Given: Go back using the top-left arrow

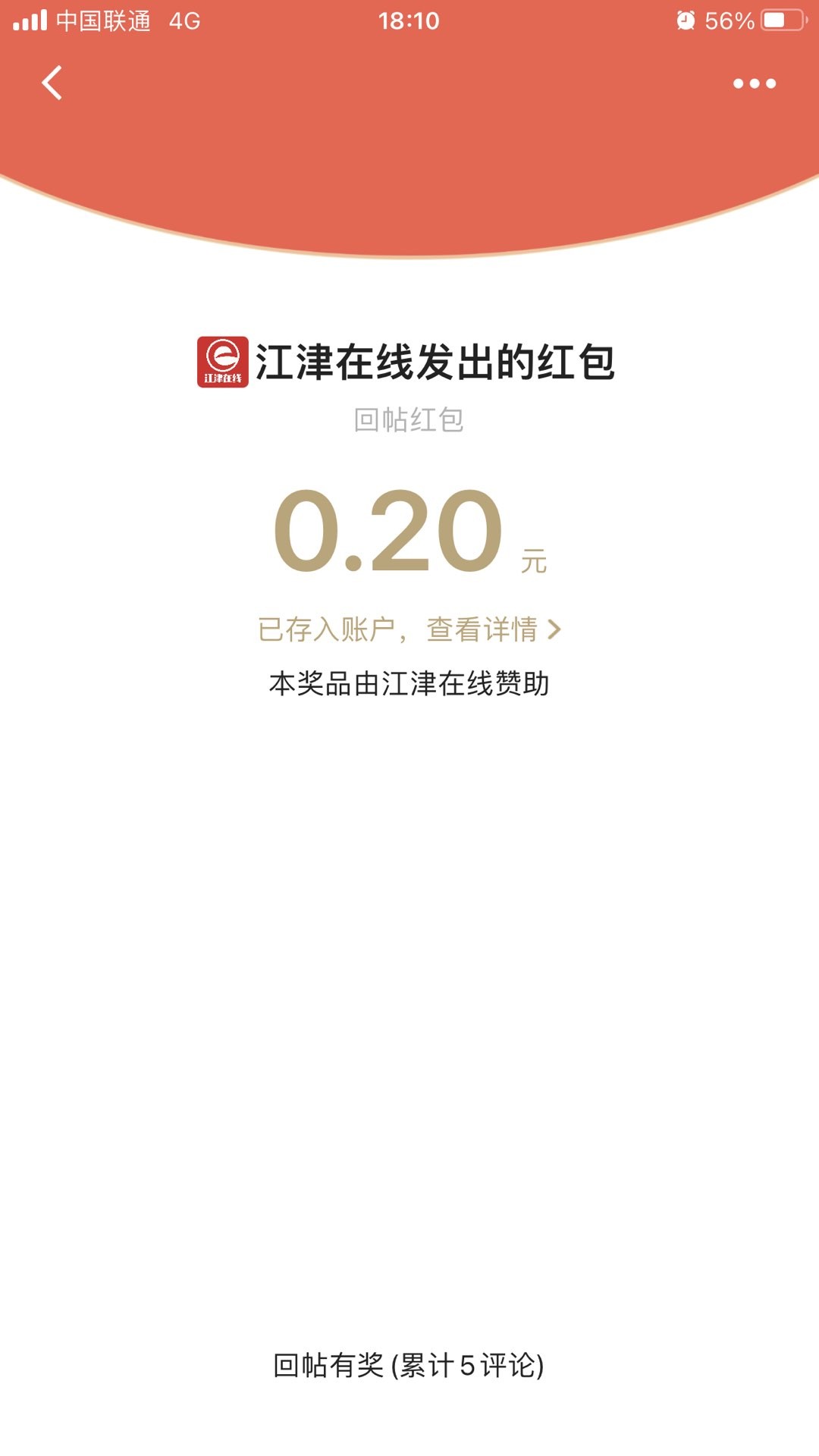Looking at the screenshot, I should (x=52, y=83).
